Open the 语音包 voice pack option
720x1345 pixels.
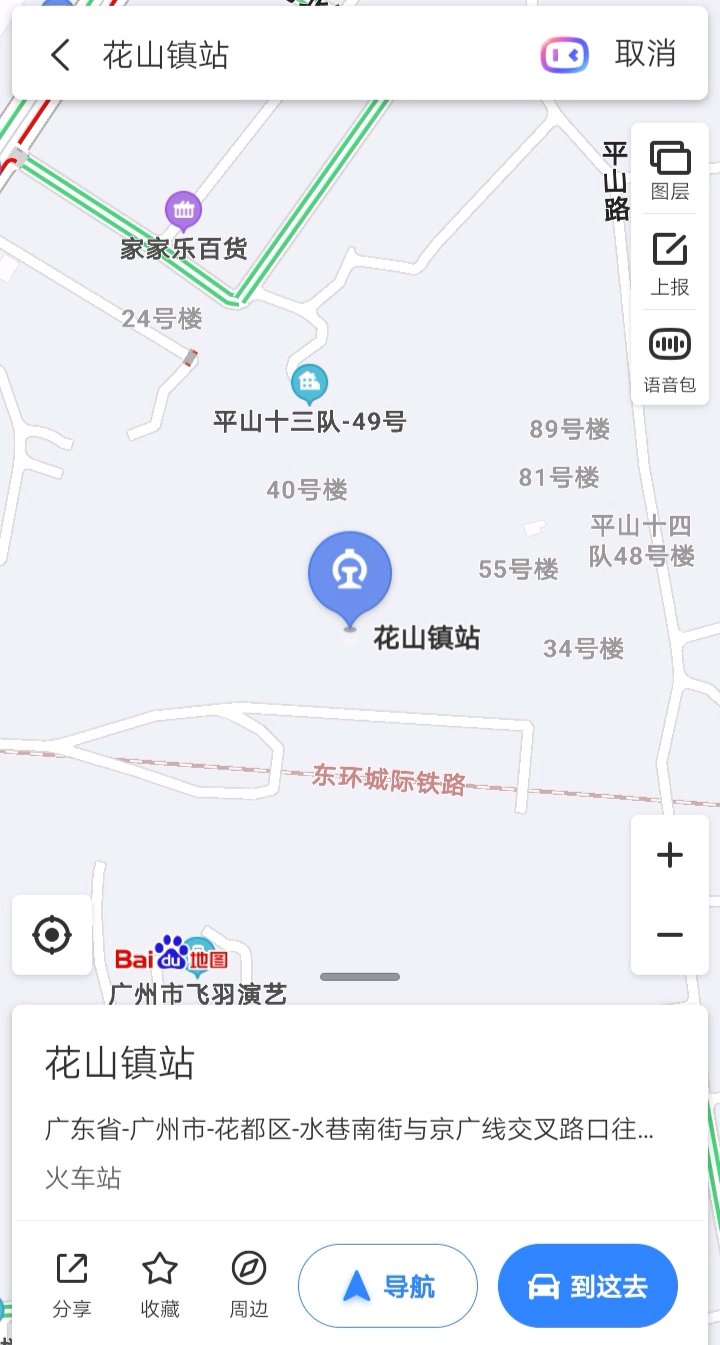670,360
